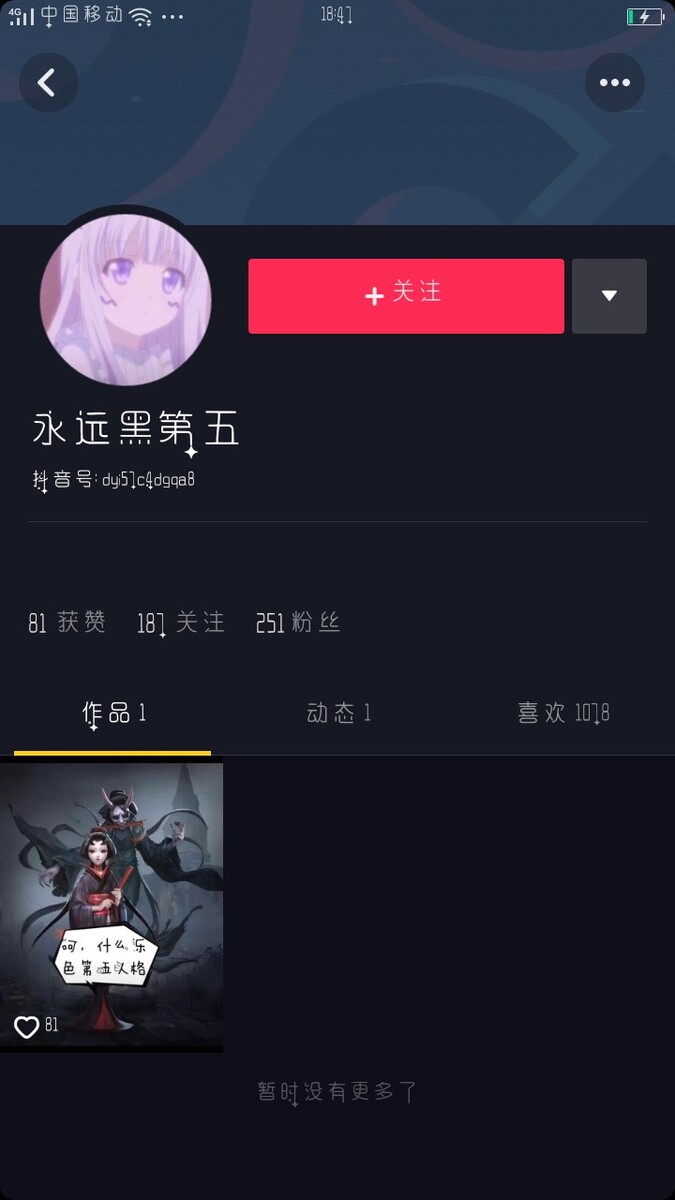Follow this user with the 关注 button
Viewport: 675px width, 1200px height.
(406, 296)
